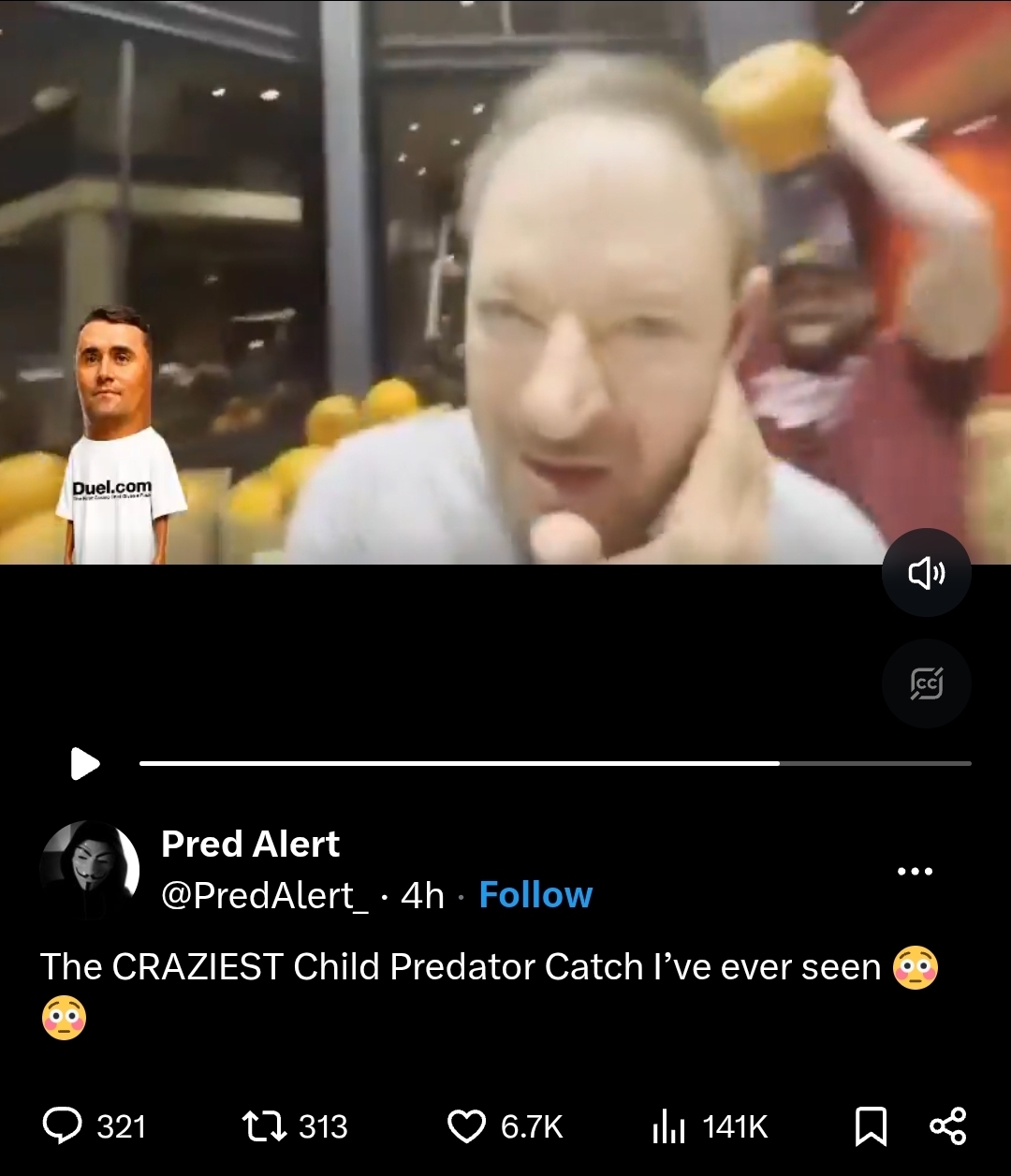This screenshot has height=1176, width=1011.
Task: Like the post with 6.7K likes
Action: 505,1126
